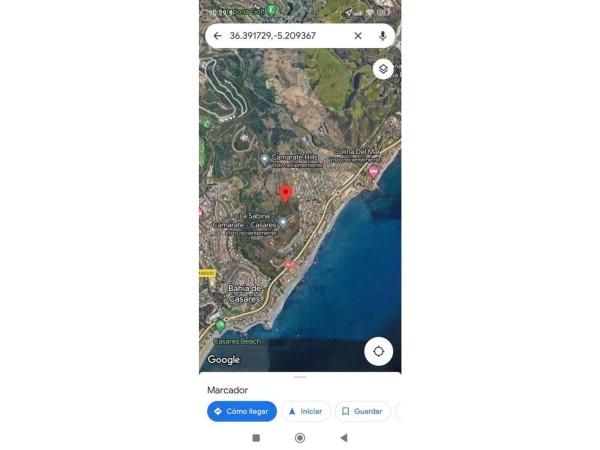600x450 pixels.
Task: Open recent apps square button
Action: tap(256, 438)
